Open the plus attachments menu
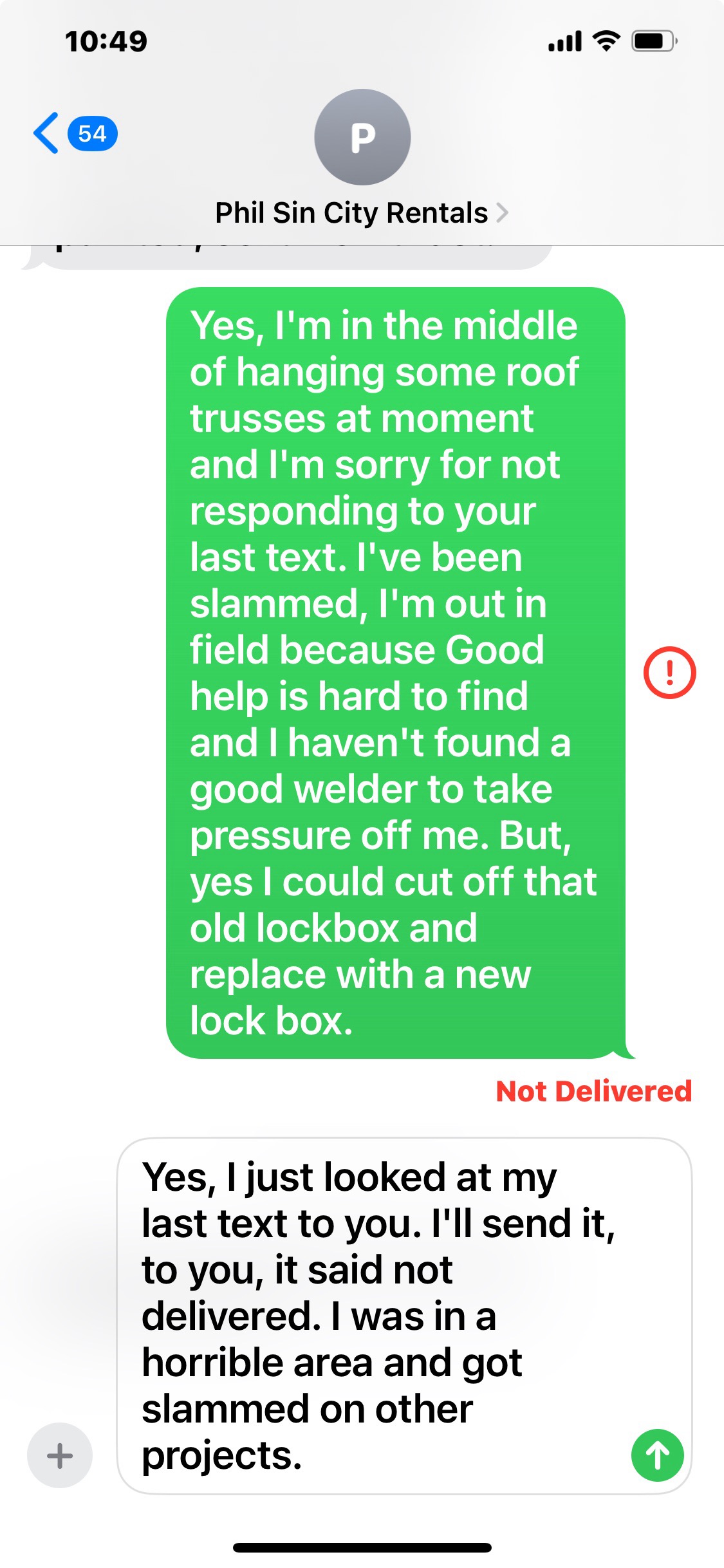This screenshot has width=724, height=1568. [60, 1455]
